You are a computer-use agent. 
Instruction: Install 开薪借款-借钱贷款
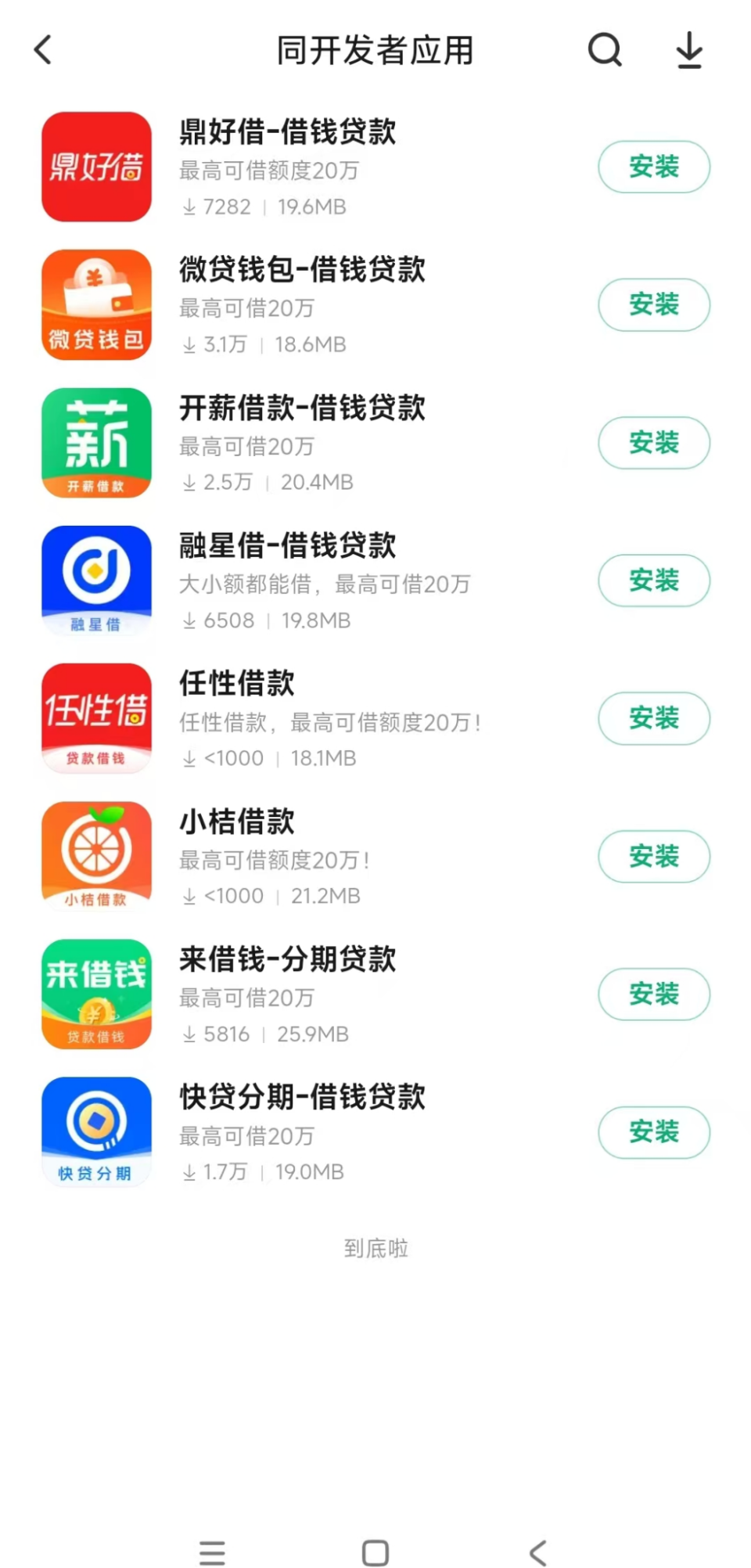point(653,443)
